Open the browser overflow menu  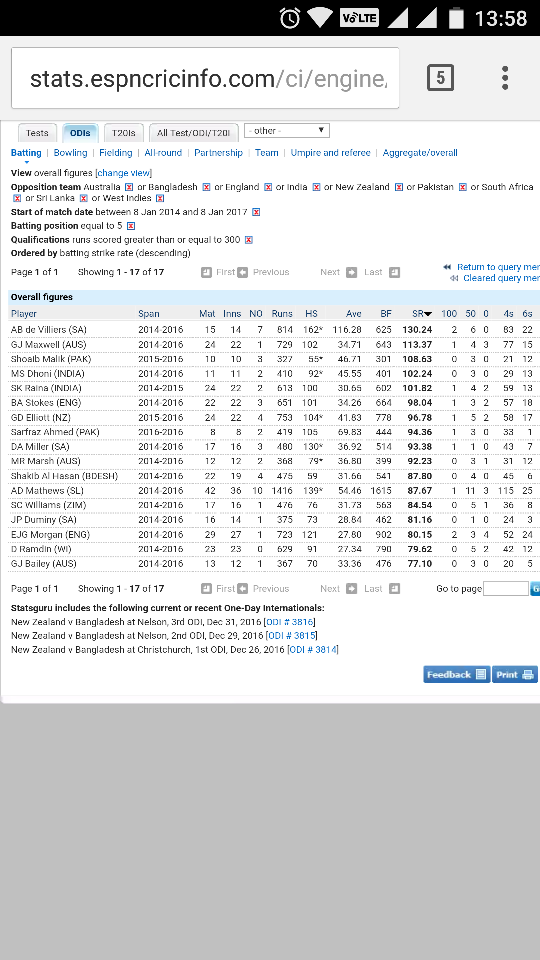point(505,78)
